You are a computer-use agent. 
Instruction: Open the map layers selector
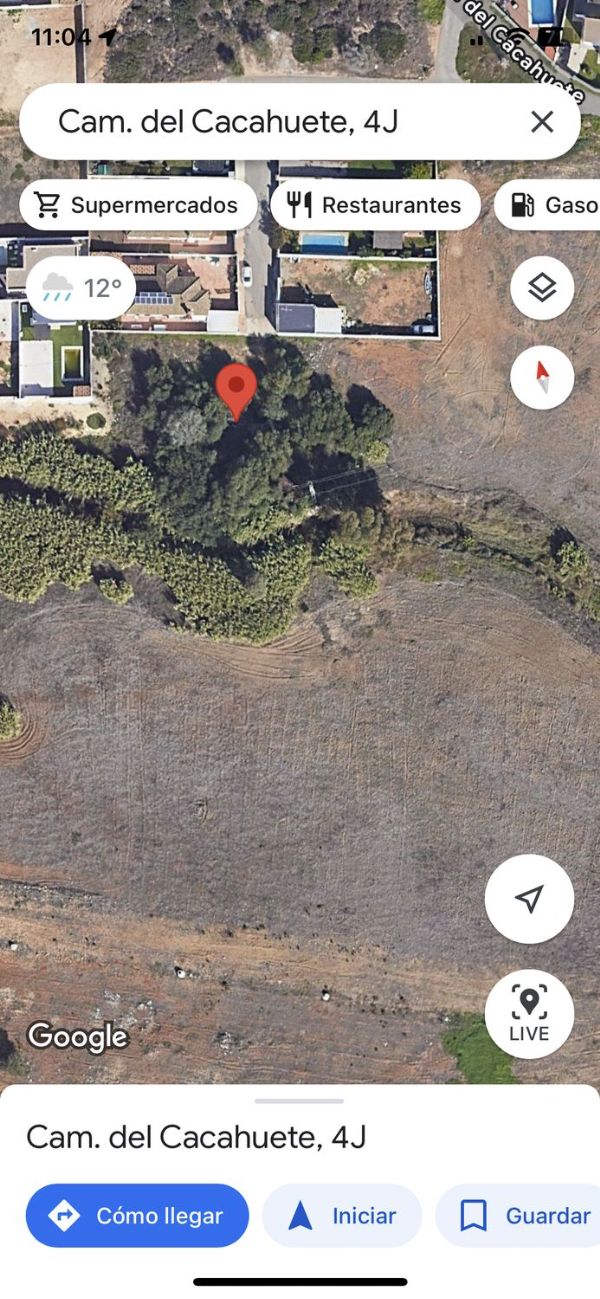[x=542, y=288]
